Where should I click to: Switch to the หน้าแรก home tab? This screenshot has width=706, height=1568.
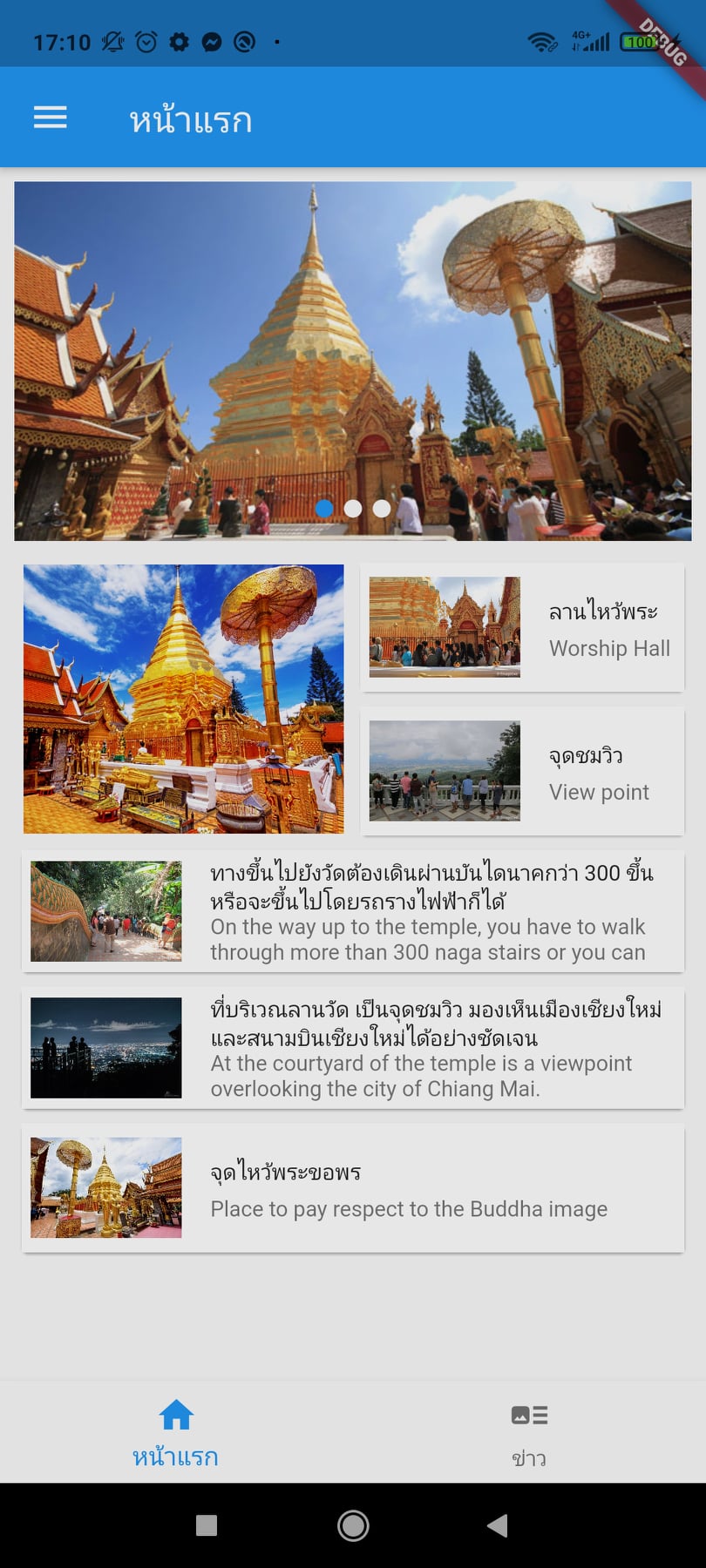tap(176, 1432)
